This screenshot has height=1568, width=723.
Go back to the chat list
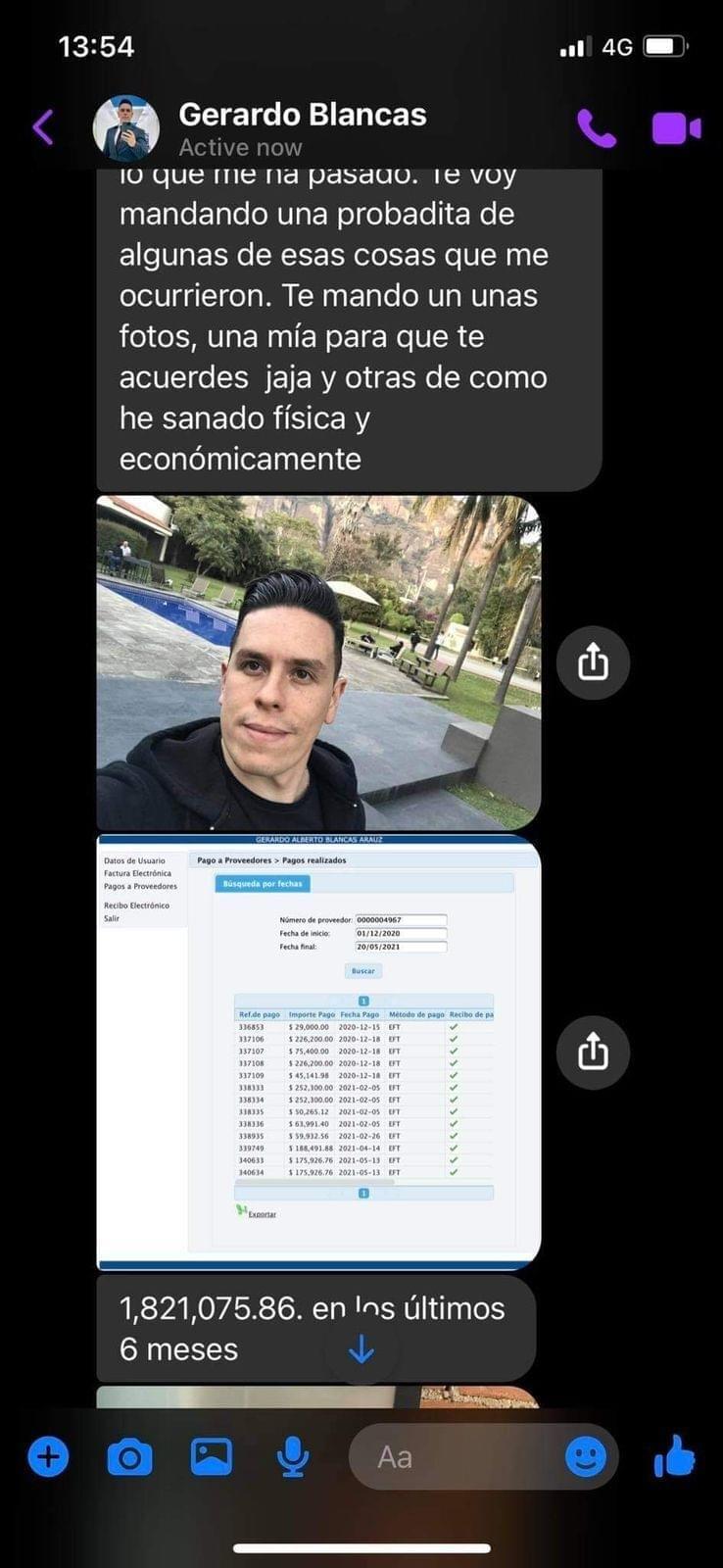click(x=43, y=127)
